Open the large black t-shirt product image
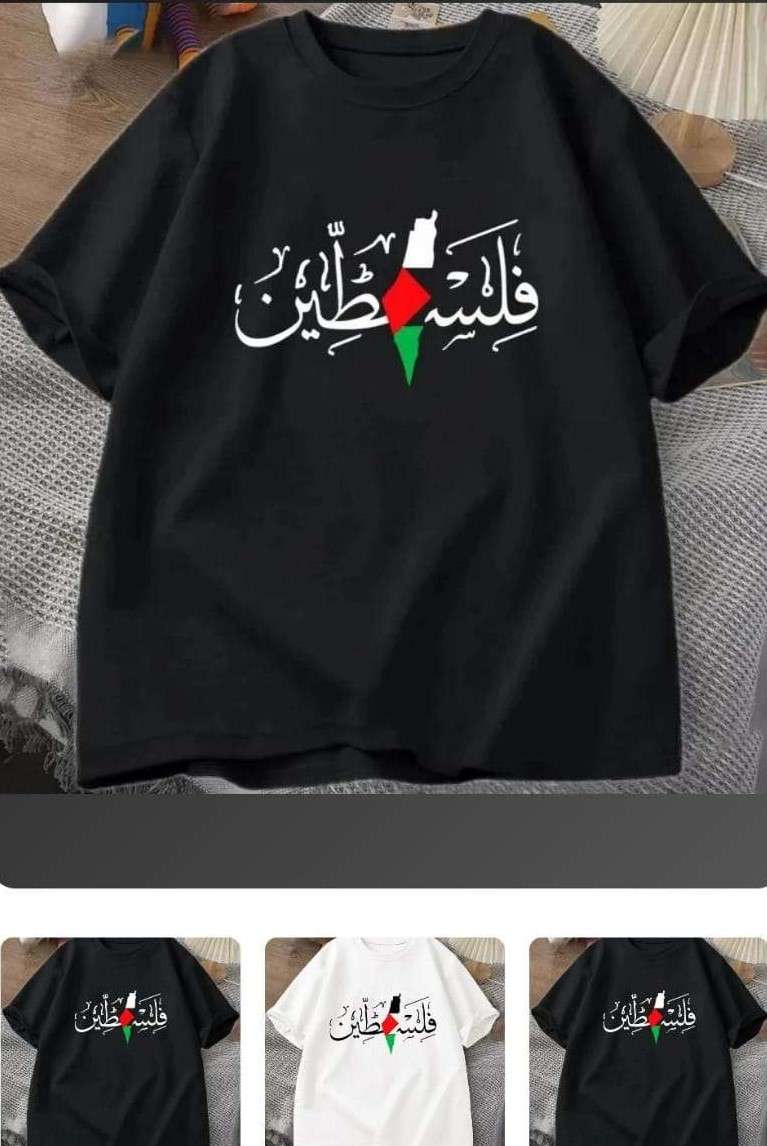767x1146 pixels. tap(383, 400)
